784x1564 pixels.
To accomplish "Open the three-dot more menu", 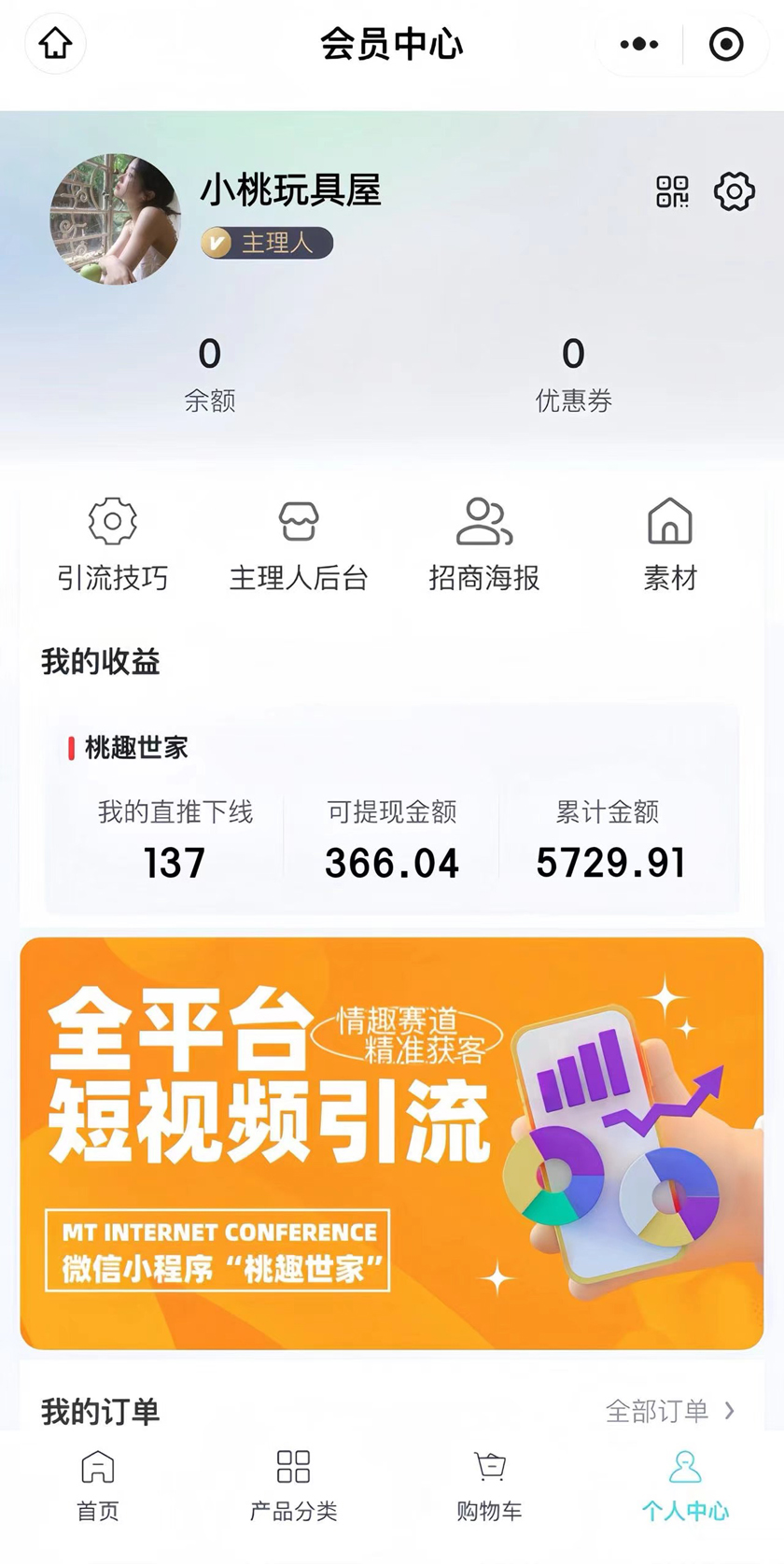I will click(639, 44).
